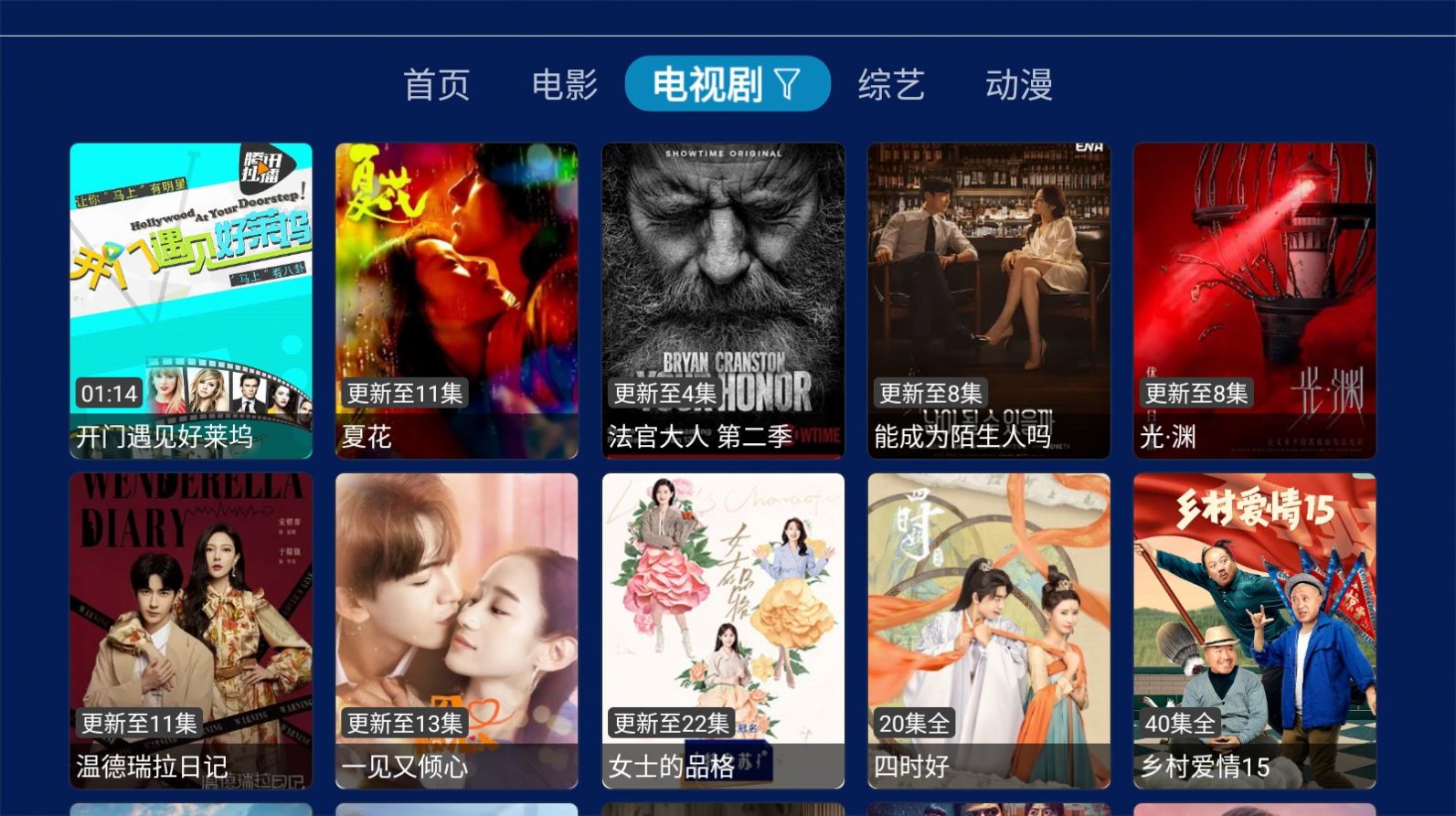Select the 一见又倾心 drama
Viewport: 1456px width, 816px height.
457,631
